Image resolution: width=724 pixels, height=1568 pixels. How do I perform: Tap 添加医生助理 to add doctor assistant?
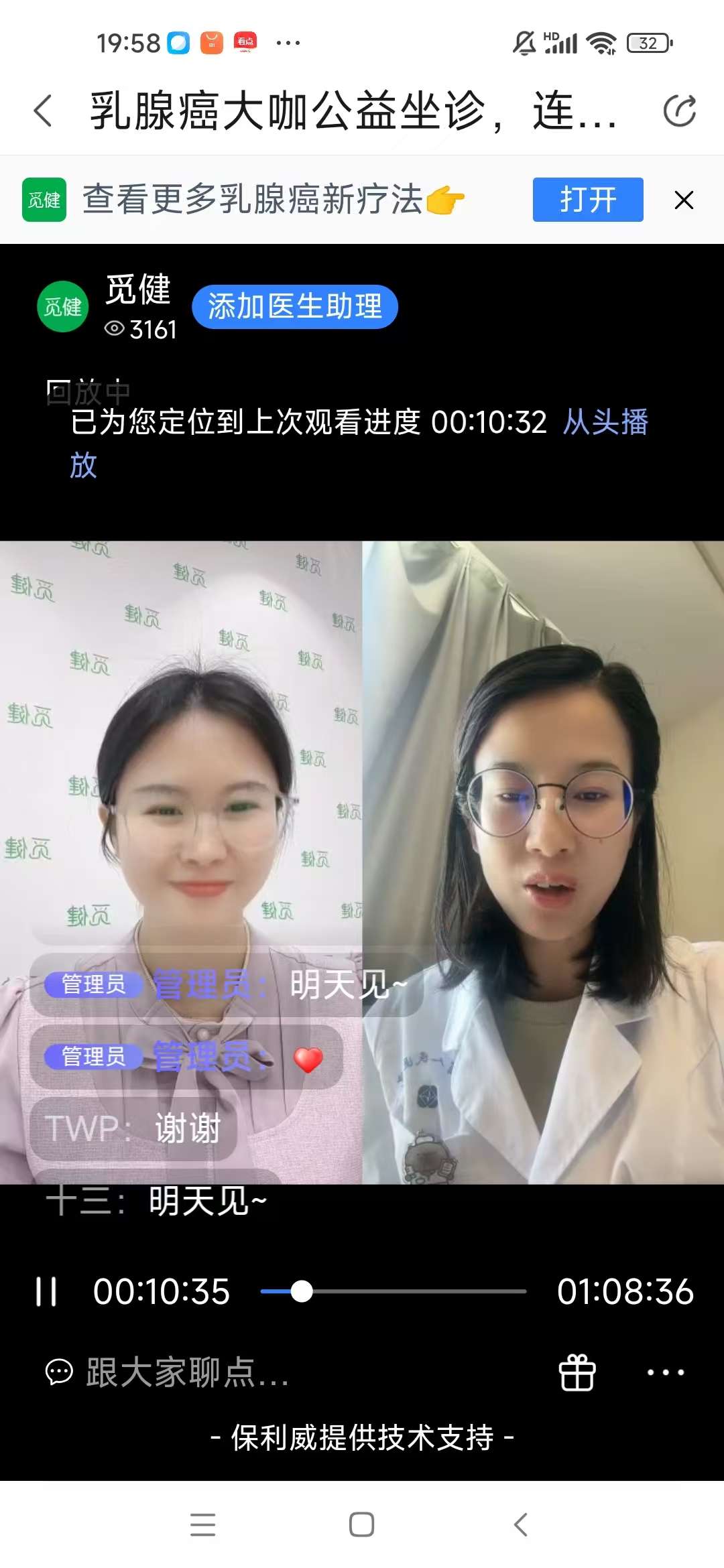[294, 307]
